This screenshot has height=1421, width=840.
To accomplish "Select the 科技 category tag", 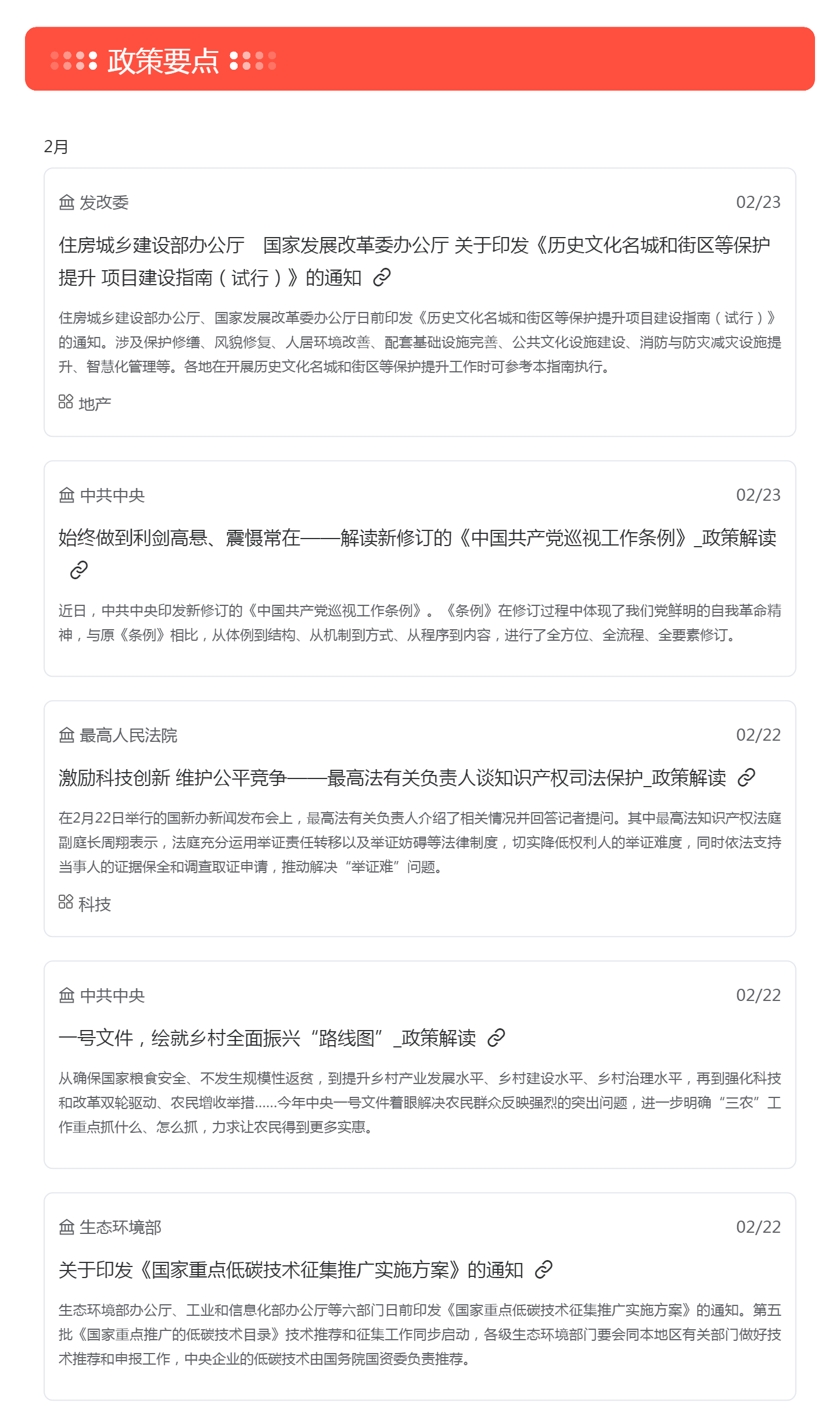I will pos(85,903).
